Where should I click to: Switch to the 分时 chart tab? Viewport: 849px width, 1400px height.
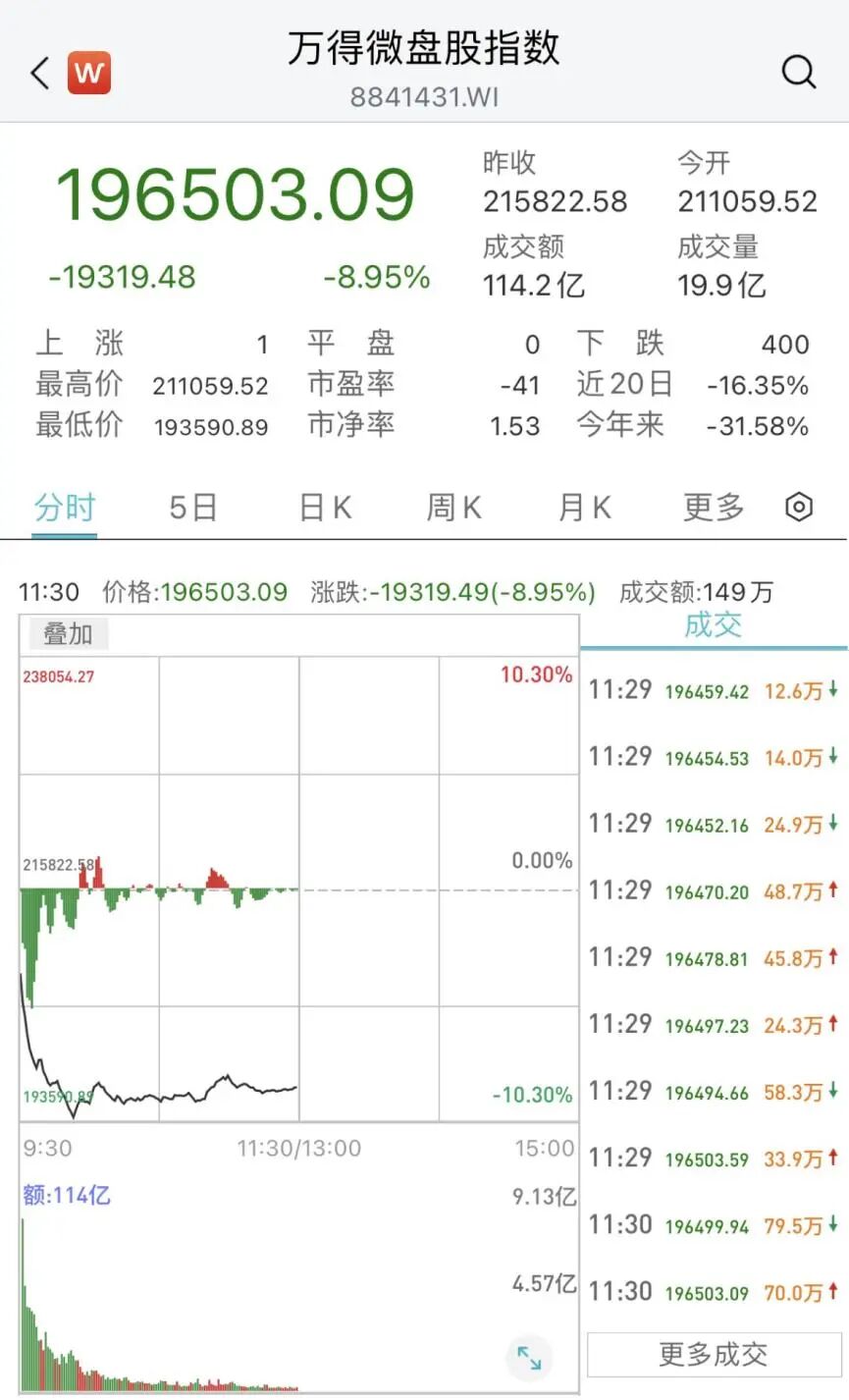tap(65, 508)
